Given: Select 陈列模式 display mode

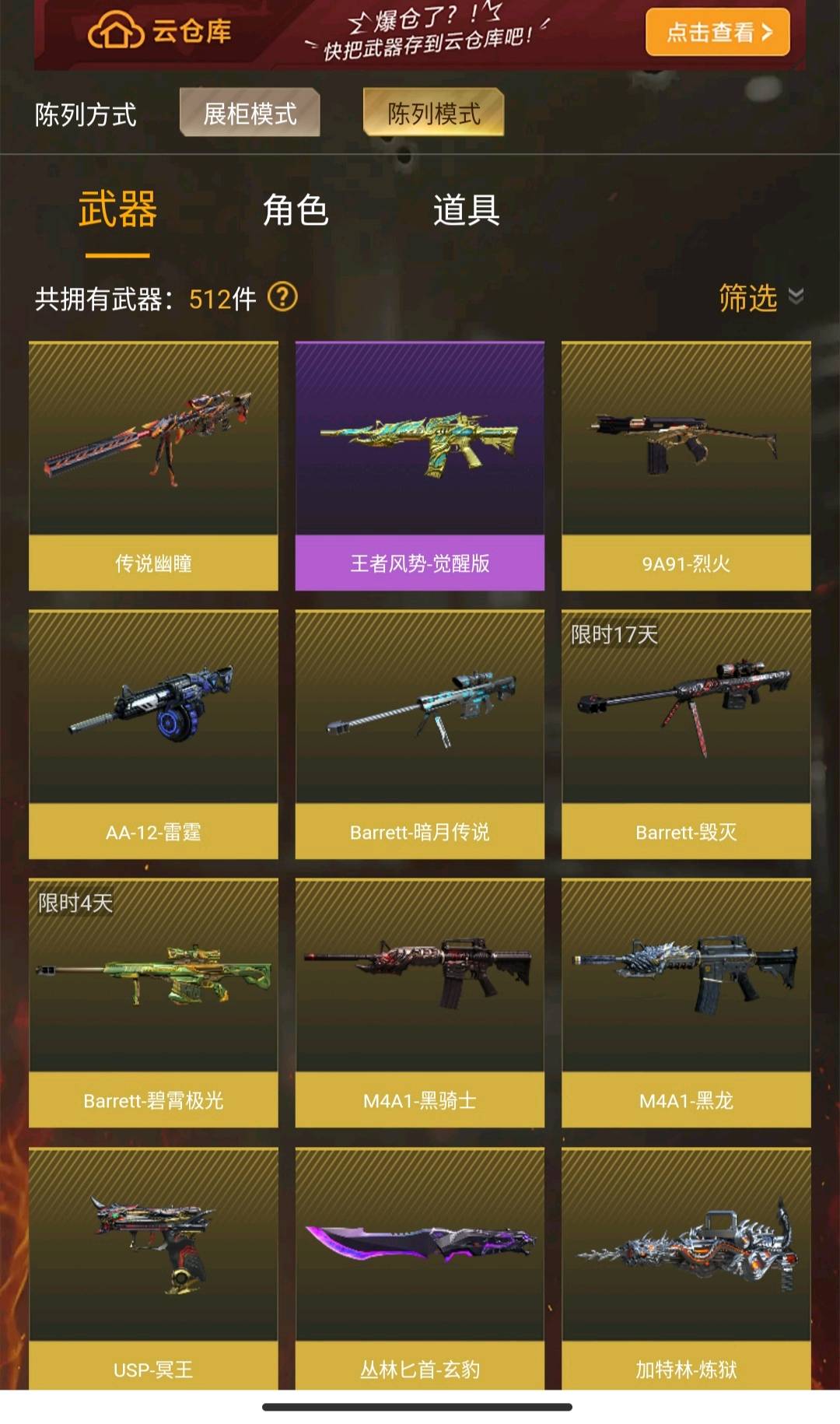Looking at the screenshot, I should click(x=433, y=113).
